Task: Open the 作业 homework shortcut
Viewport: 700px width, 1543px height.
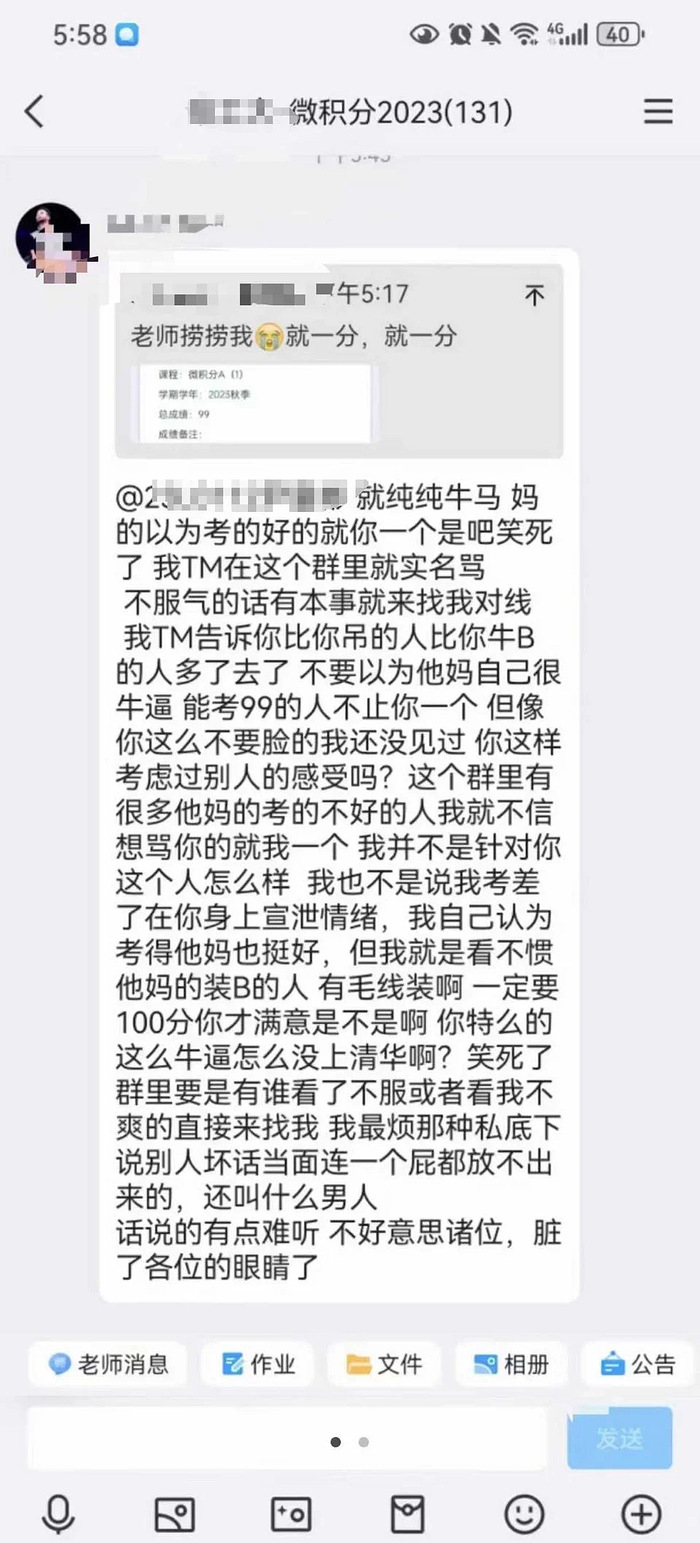Action: coord(258,1364)
